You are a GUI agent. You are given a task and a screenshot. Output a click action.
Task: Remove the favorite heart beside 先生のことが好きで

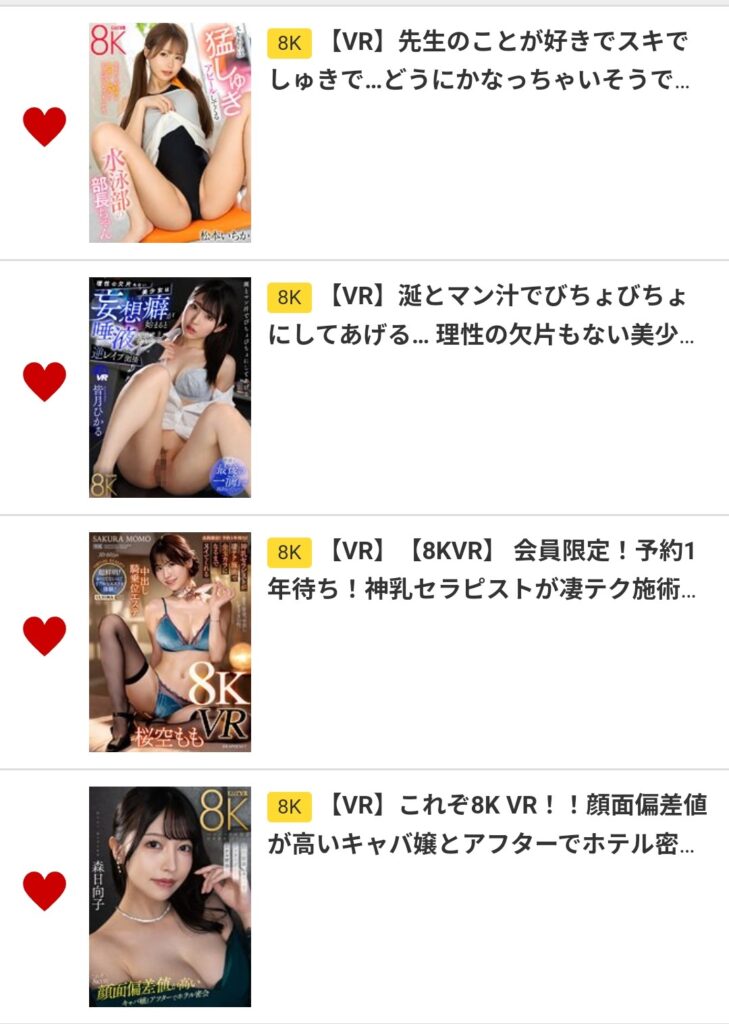[44, 126]
